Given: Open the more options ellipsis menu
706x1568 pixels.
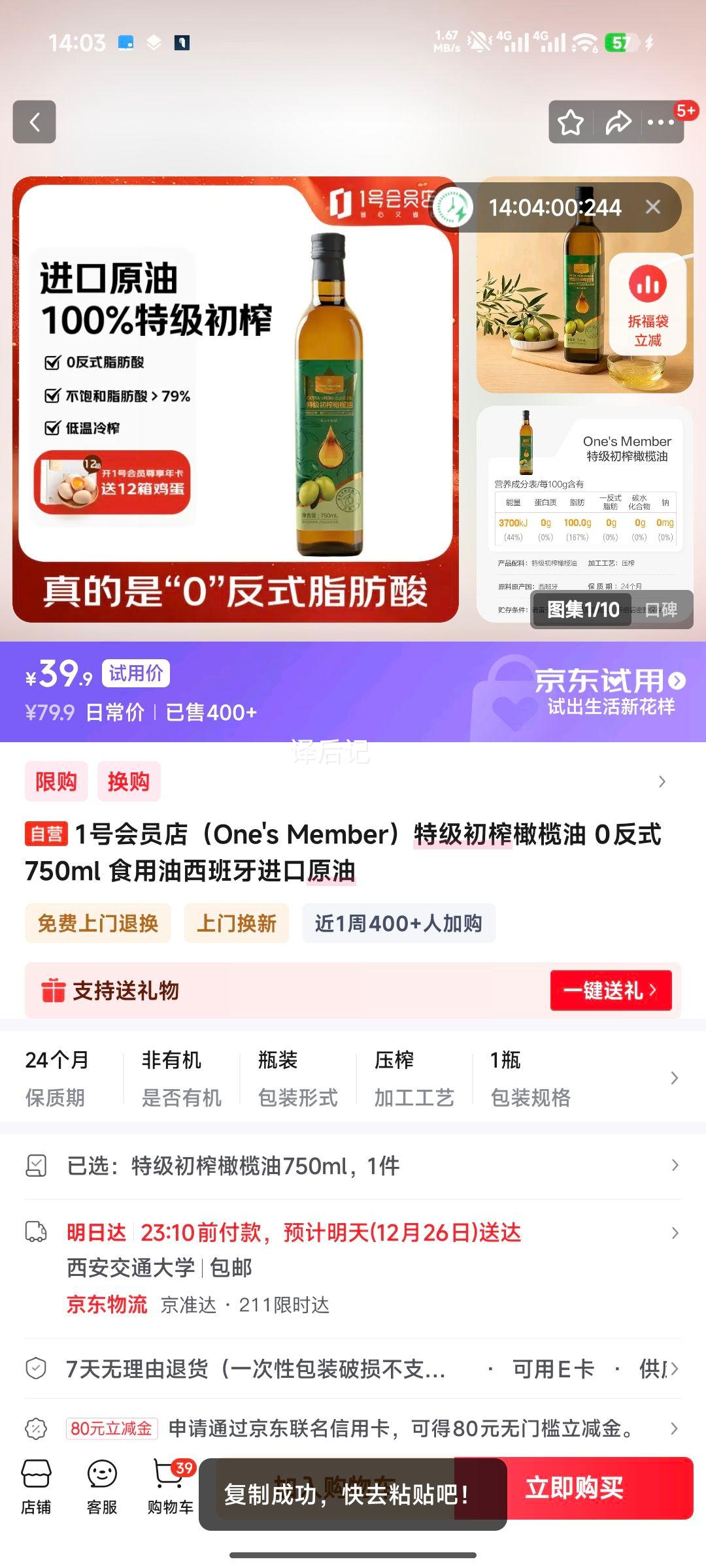Looking at the screenshot, I should pyautogui.click(x=660, y=122).
